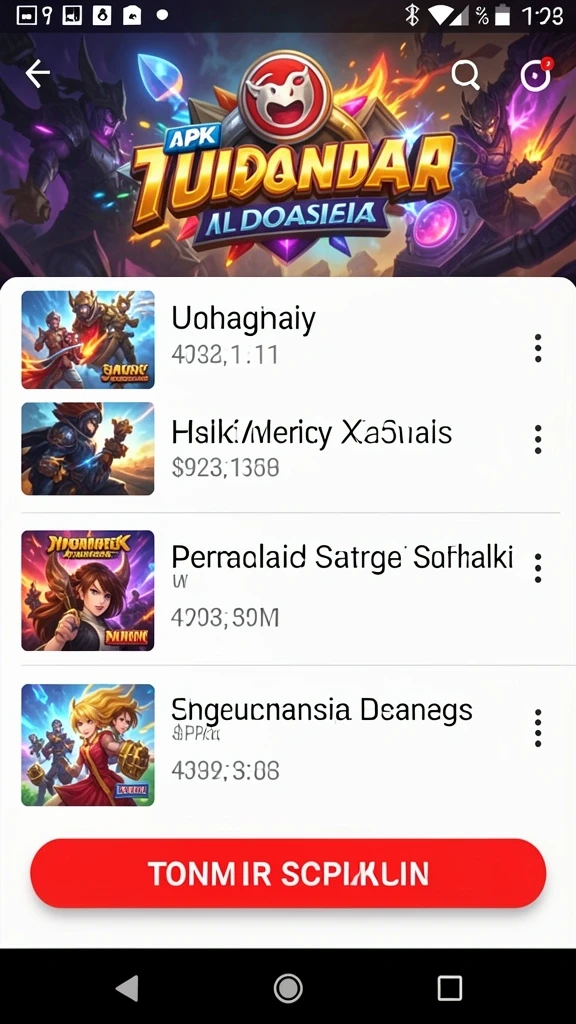Open recent apps overview

pos(449,988)
